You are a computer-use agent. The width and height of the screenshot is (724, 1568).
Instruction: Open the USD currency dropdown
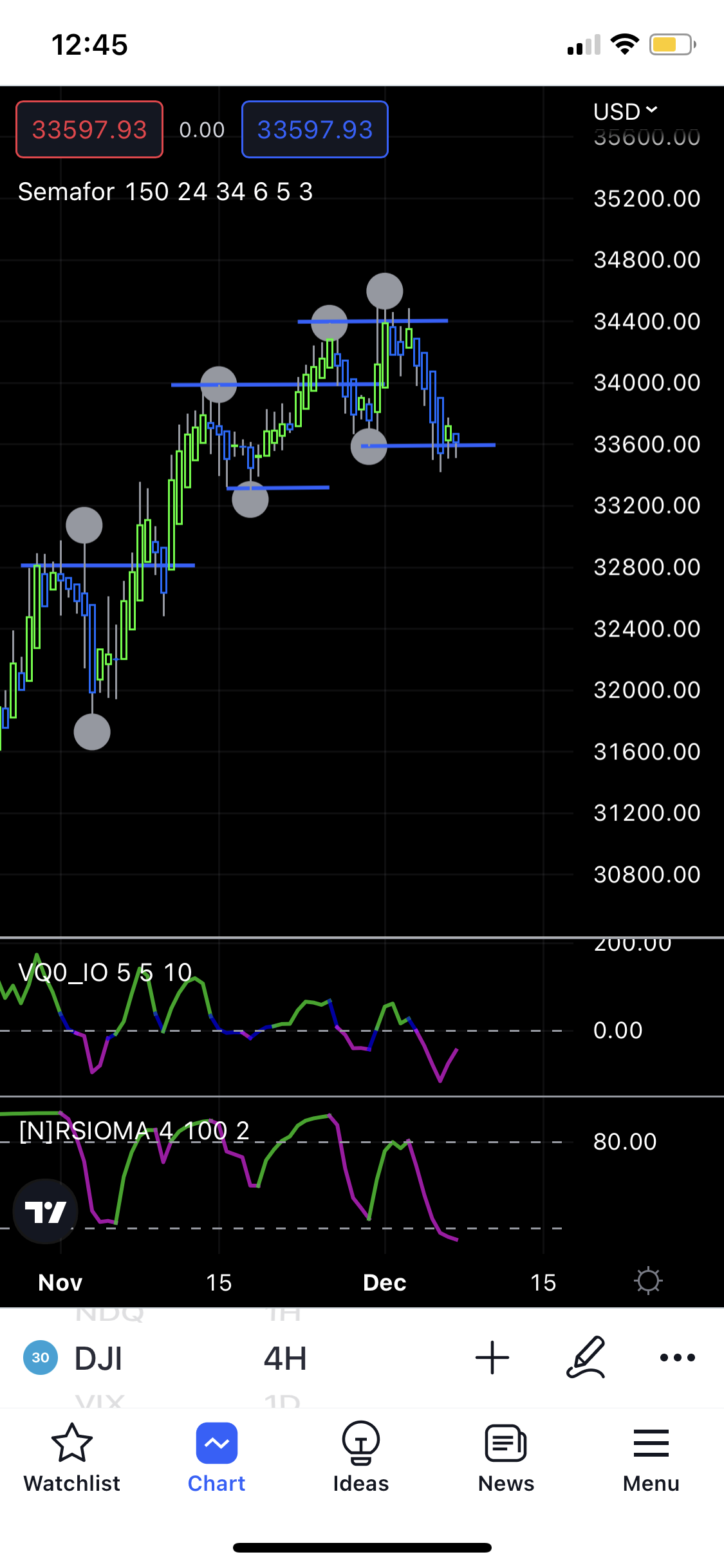(x=624, y=111)
